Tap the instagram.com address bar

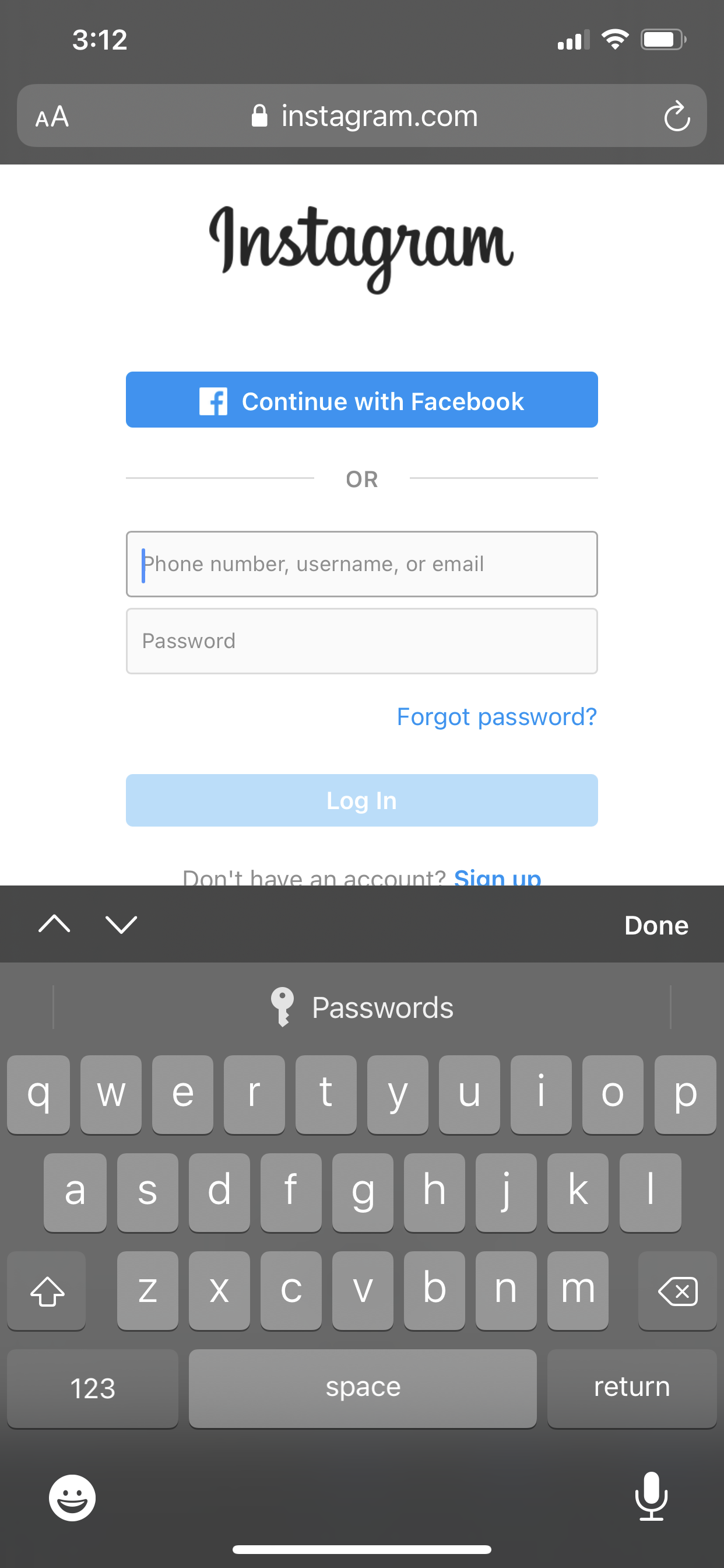(x=365, y=116)
